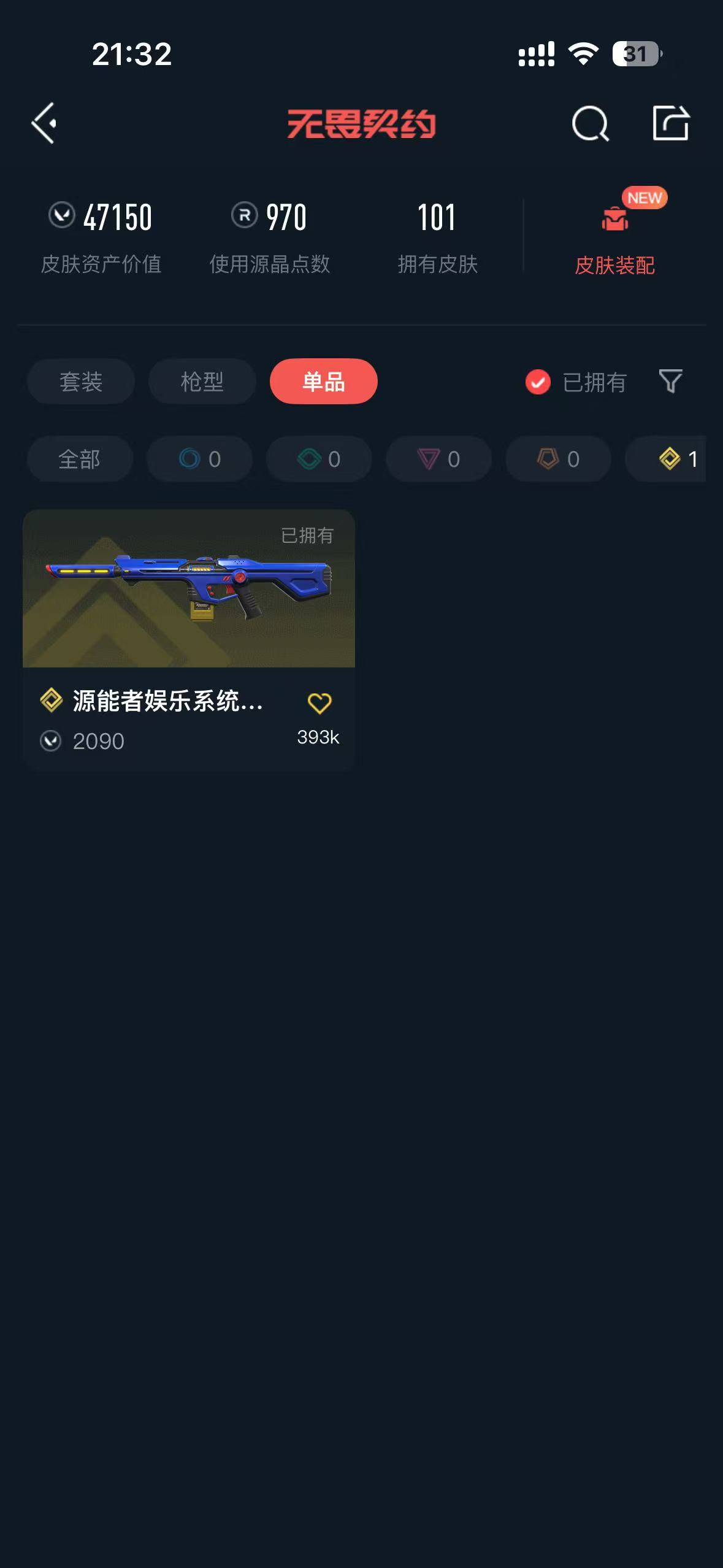Filter by the orange pentagon tier chip
Screen dimensions: 723x1568
(558, 459)
